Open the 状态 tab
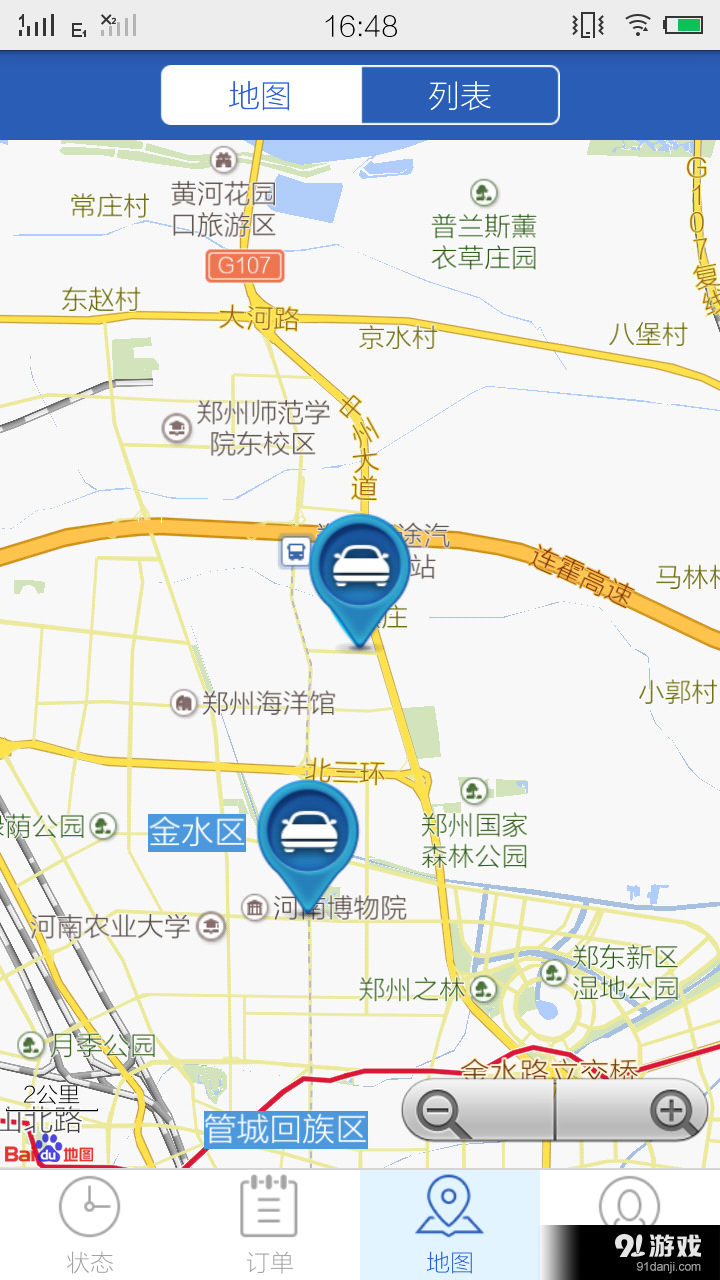This screenshot has height=1280, width=720. click(90, 1224)
